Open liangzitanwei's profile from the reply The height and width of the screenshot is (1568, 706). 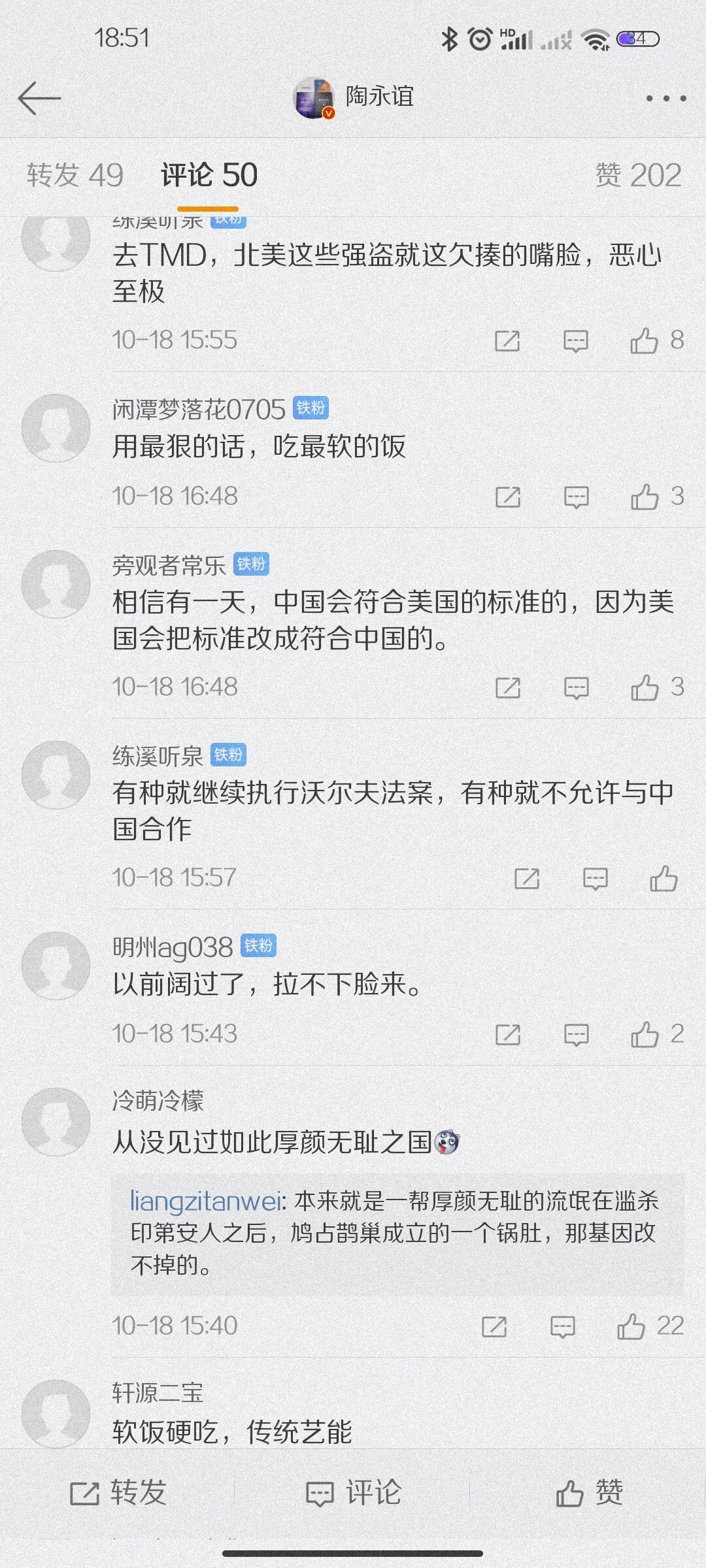[x=205, y=1201]
